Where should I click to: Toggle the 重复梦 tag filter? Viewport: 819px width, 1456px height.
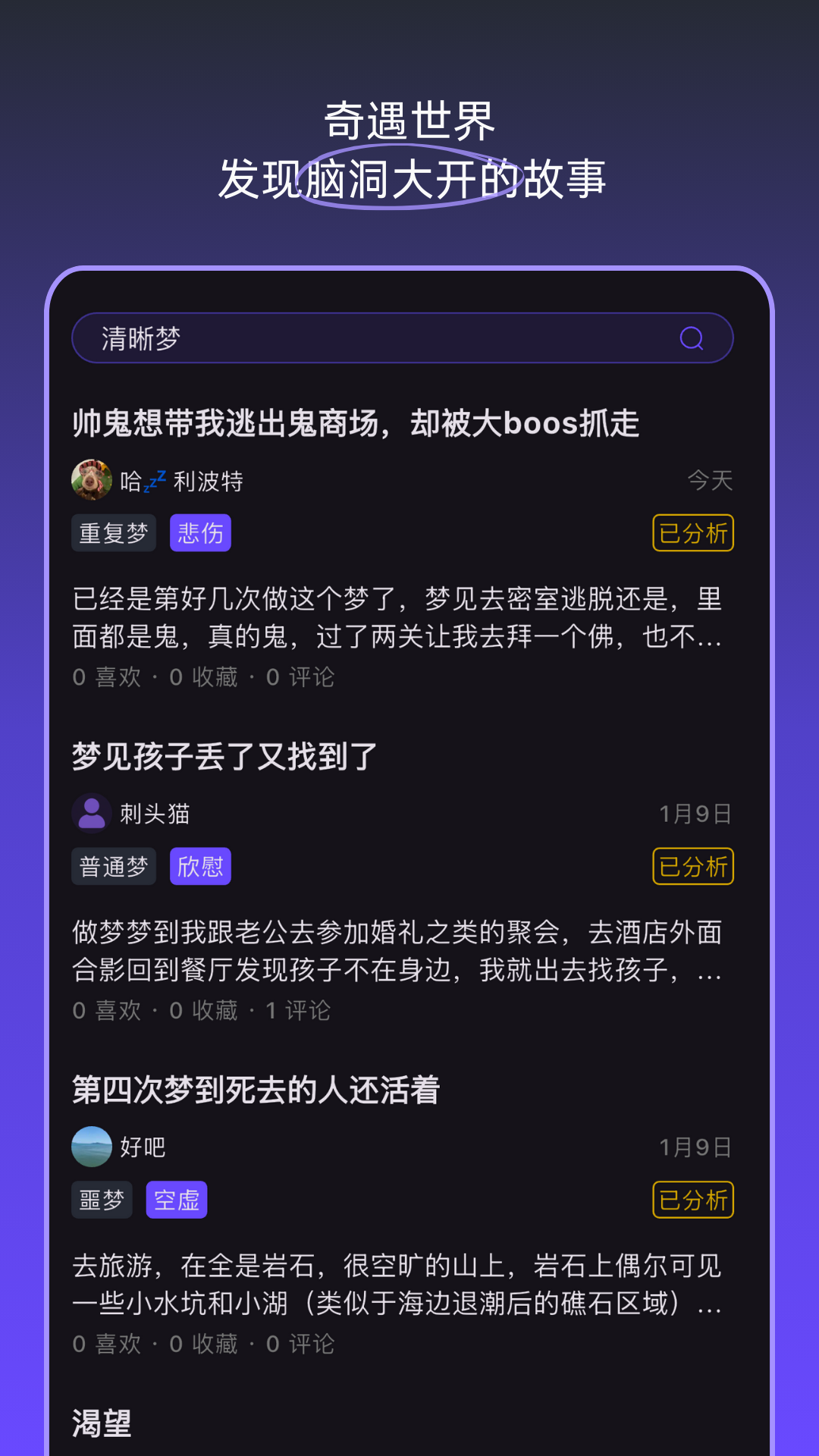coord(114,533)
